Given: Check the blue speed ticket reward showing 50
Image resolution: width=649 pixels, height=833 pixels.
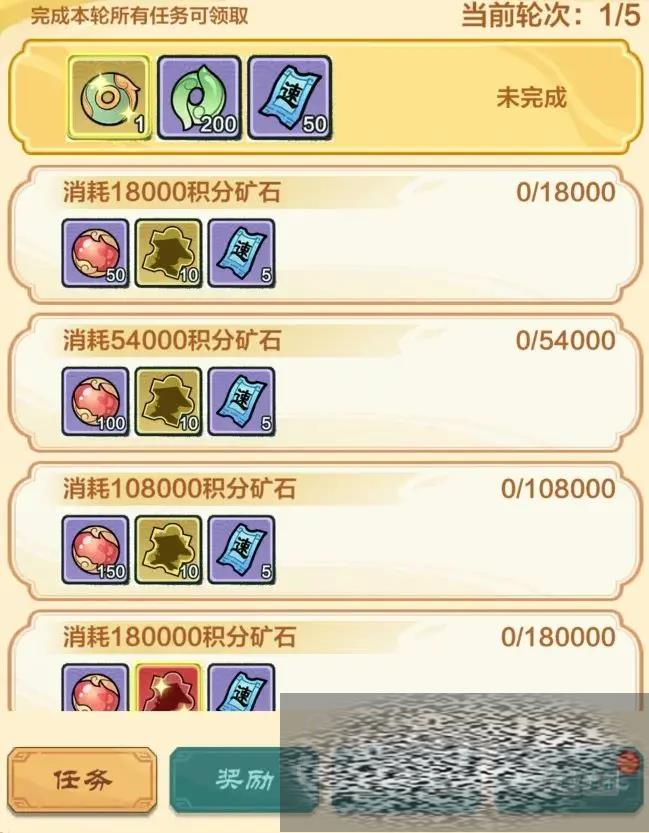Looking at the screenshot, I should click(290, 97).
